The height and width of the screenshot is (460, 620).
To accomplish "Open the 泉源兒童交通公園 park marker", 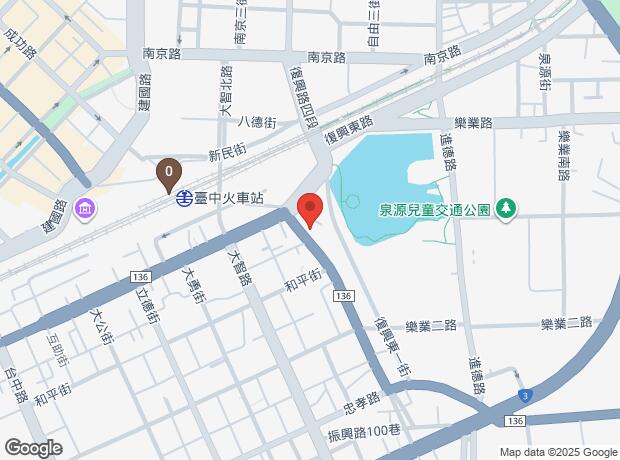I will [507, 208].
